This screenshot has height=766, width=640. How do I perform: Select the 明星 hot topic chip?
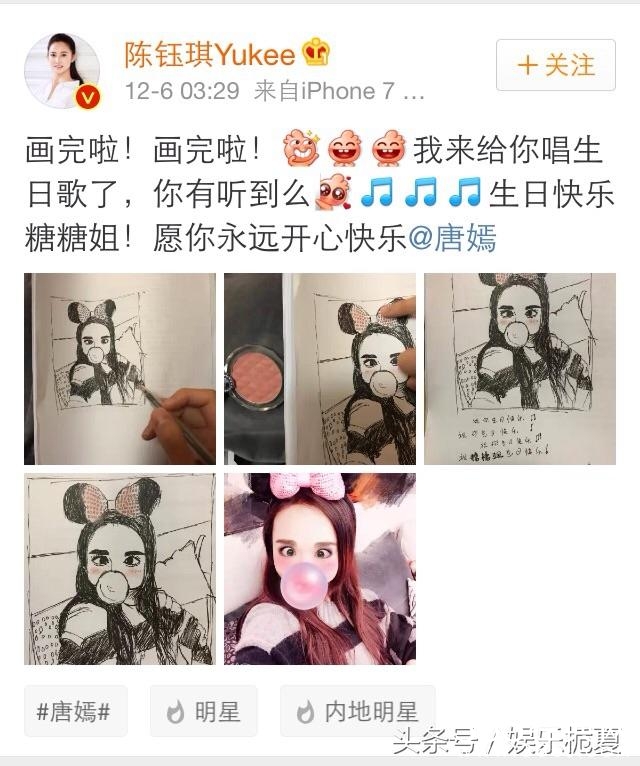point(203,712)
